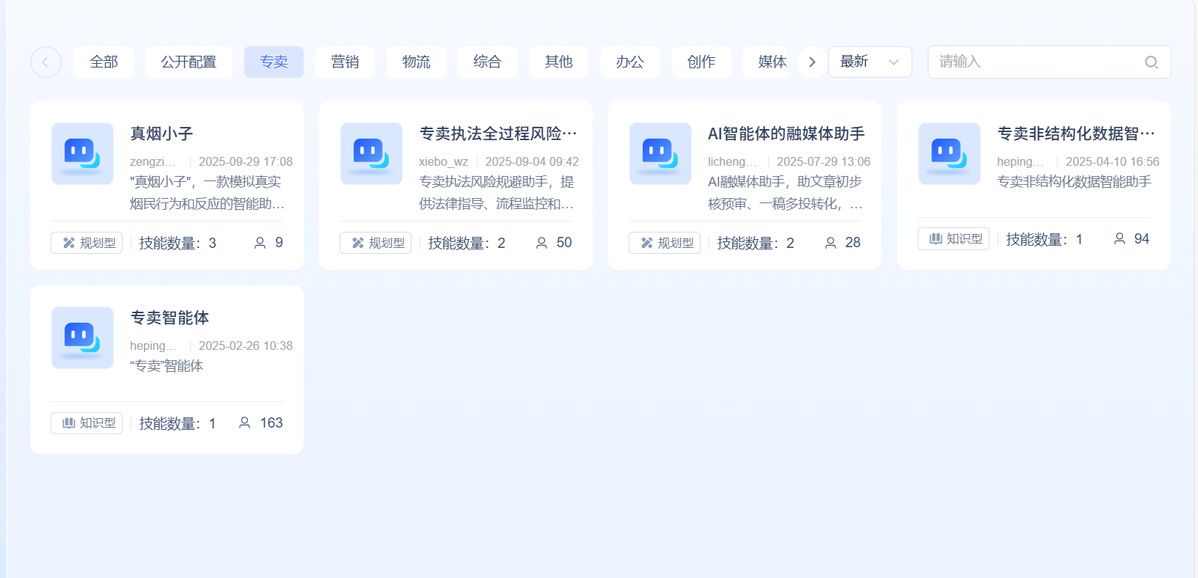Open the 物流 category
Viewport: 1198px width, 578px height.
[x=416, y=62]
